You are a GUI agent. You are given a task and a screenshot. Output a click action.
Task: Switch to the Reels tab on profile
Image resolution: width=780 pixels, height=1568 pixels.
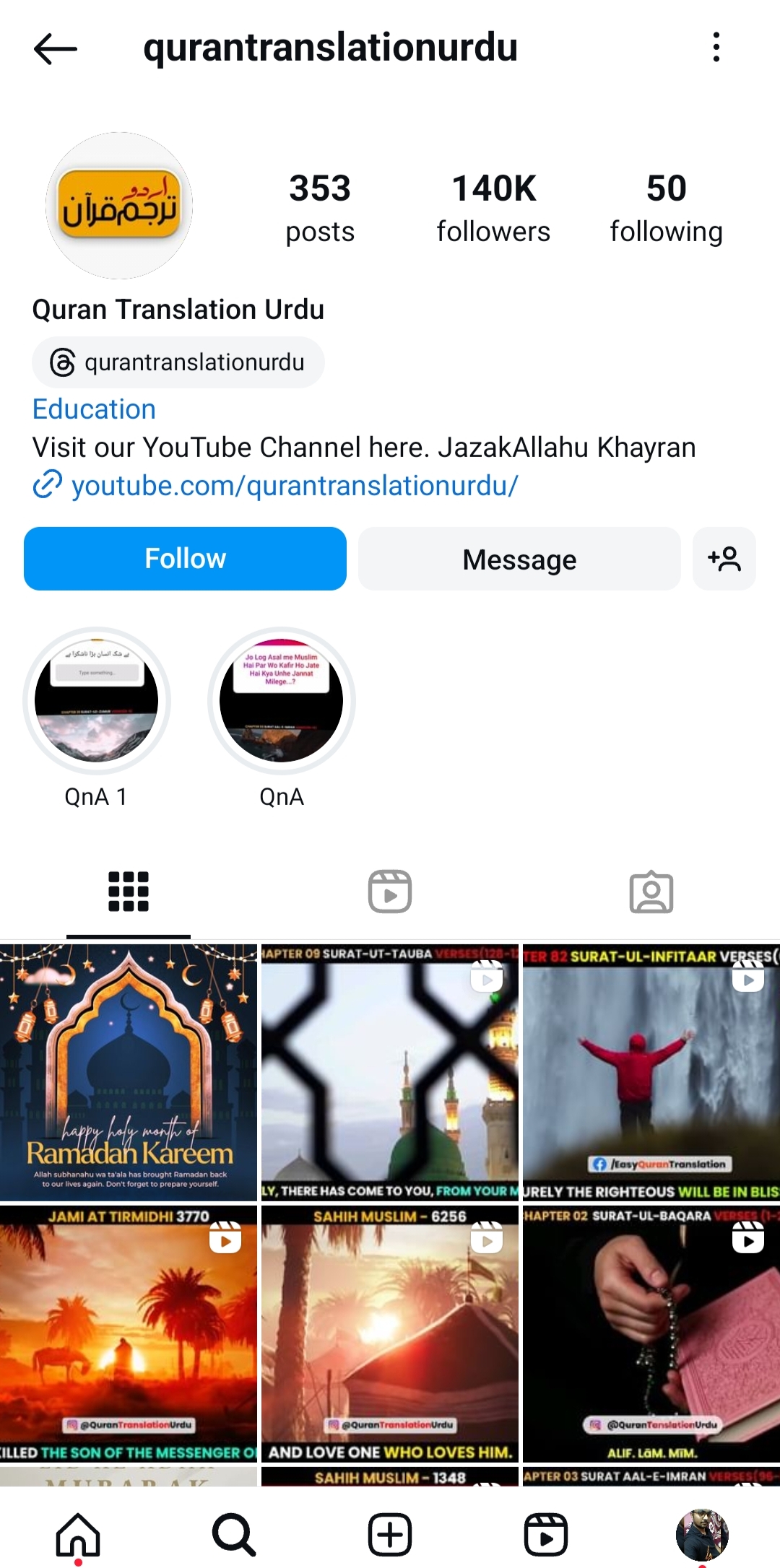click(x=390, y=892)
